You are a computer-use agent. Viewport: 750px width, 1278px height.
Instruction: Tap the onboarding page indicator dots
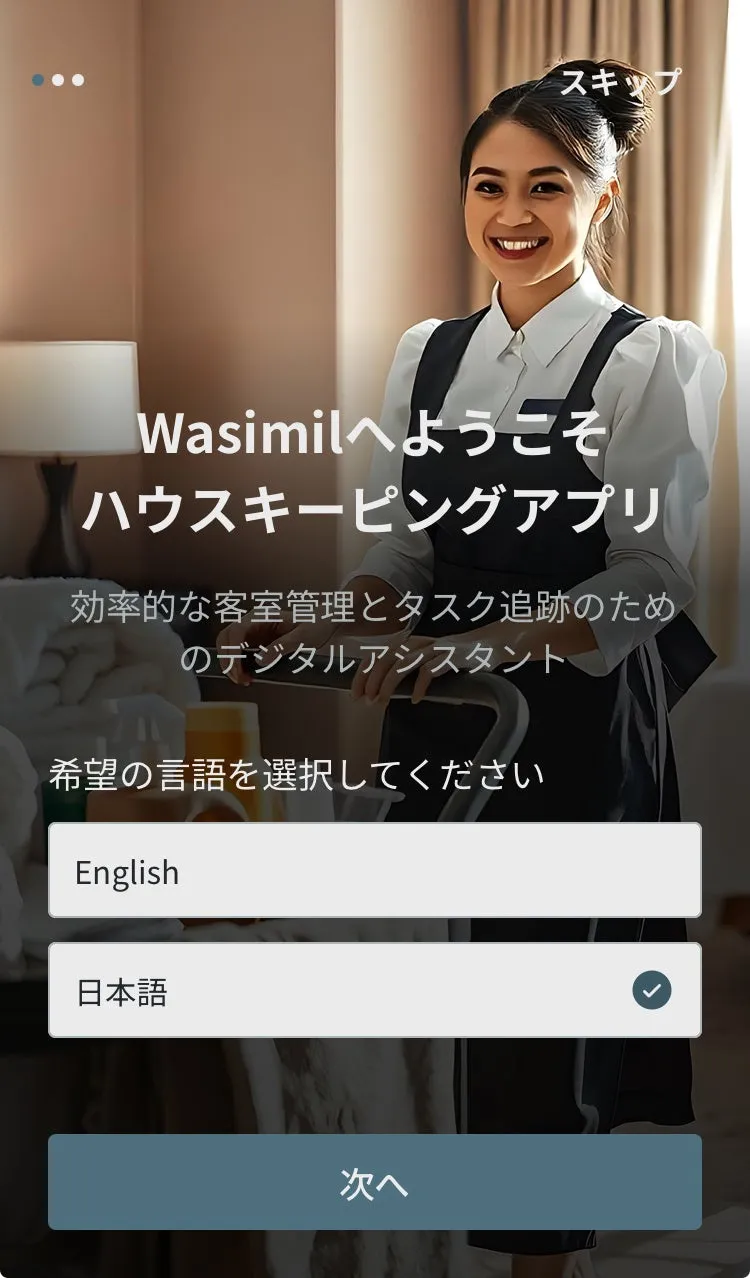click(x=58, y=80)
